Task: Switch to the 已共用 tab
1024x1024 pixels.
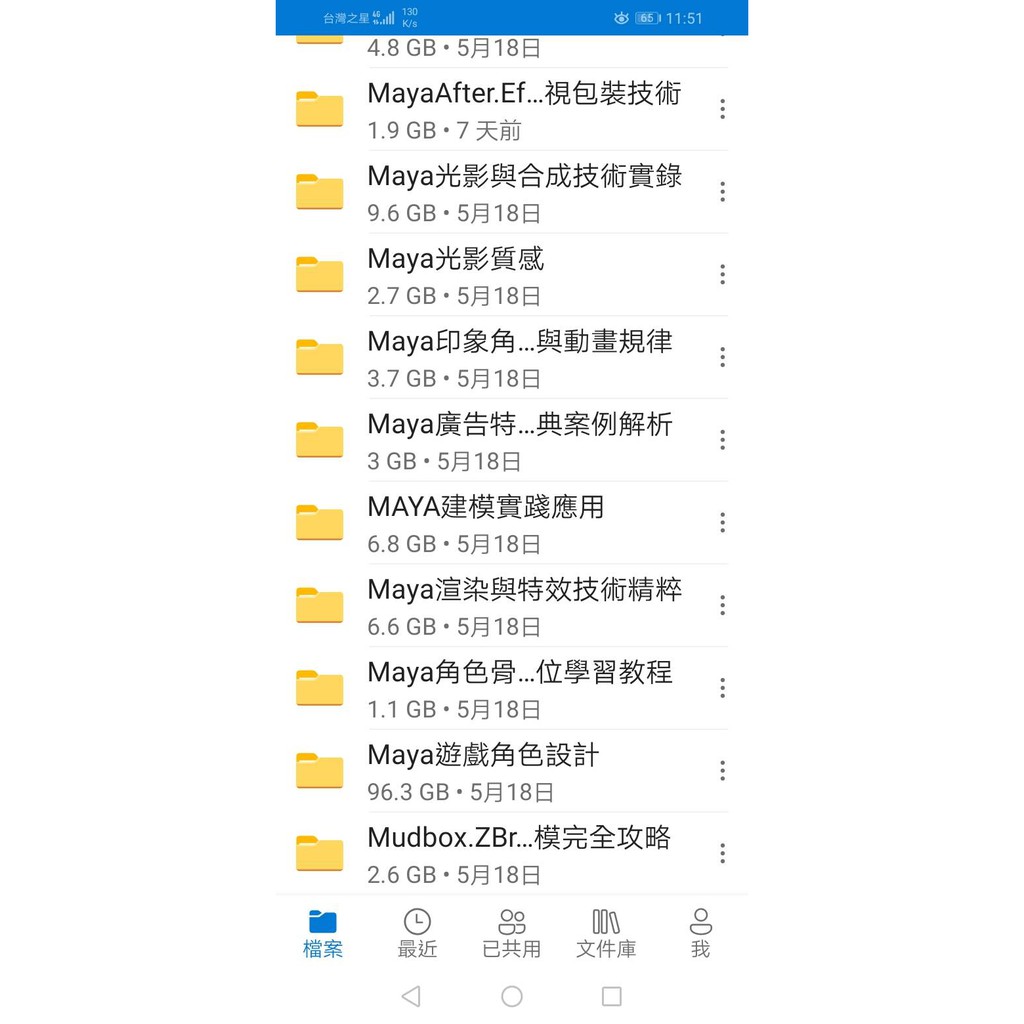Action: 511,934
